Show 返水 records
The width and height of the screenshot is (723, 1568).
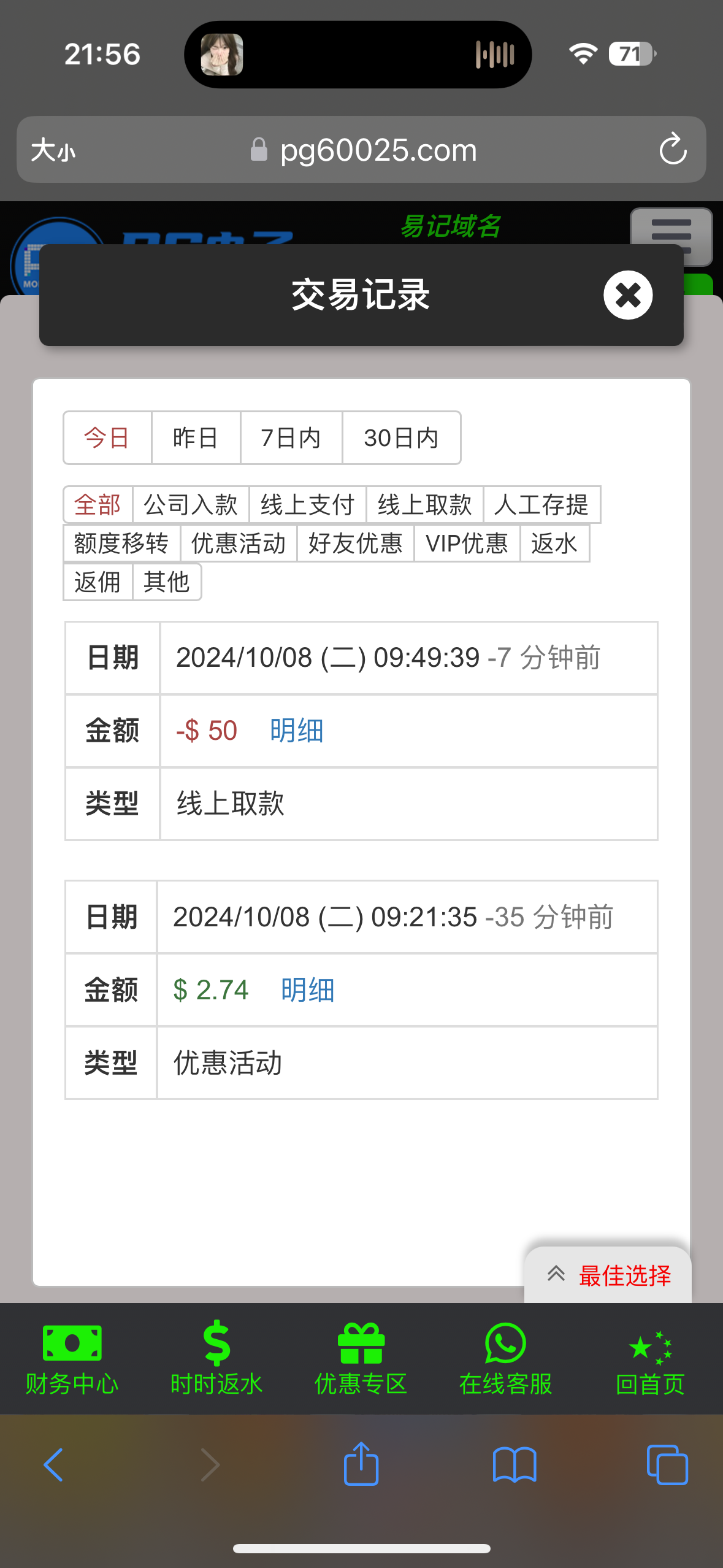(554, 544)
